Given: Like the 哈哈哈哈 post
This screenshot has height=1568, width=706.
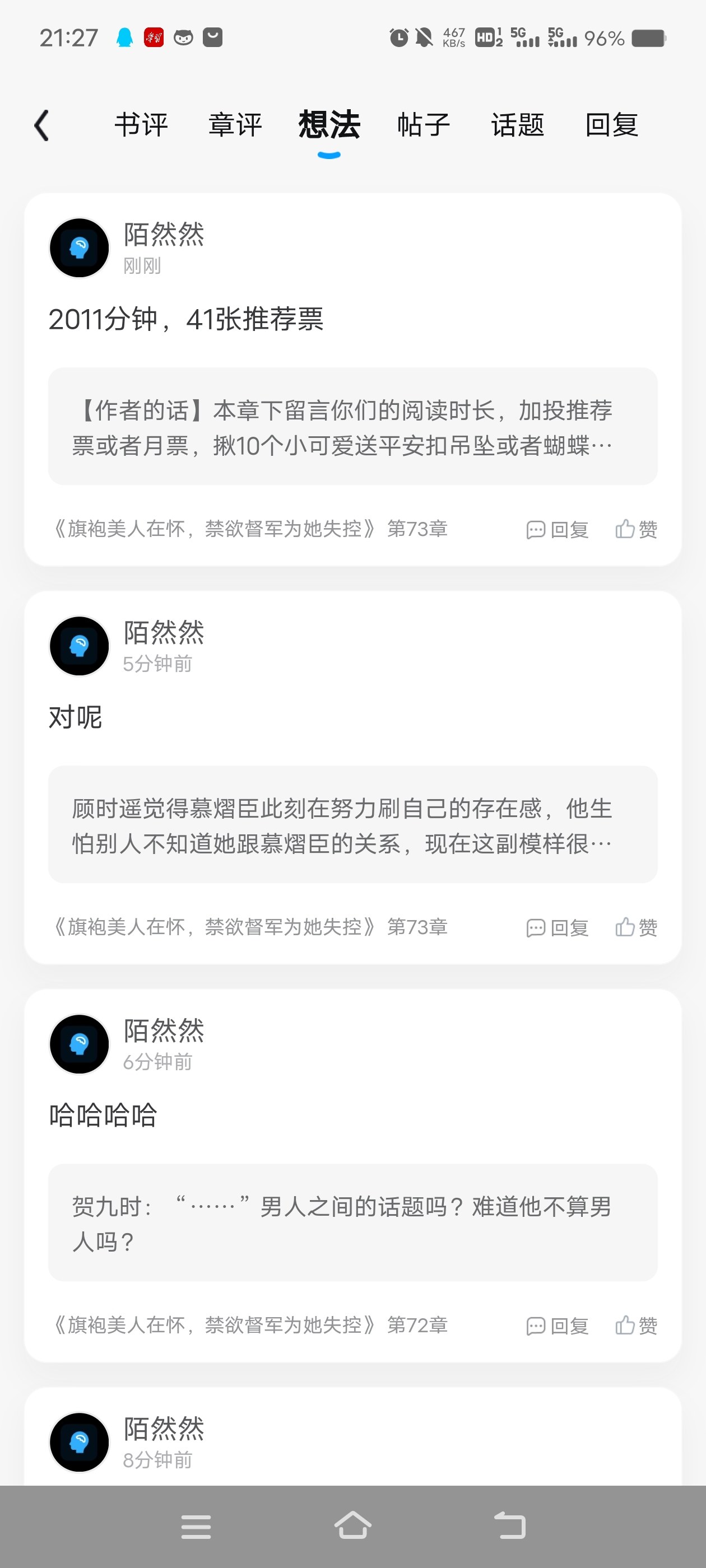Looking at the screenshot, I should pyautogui.click(x=636, y=1326).
